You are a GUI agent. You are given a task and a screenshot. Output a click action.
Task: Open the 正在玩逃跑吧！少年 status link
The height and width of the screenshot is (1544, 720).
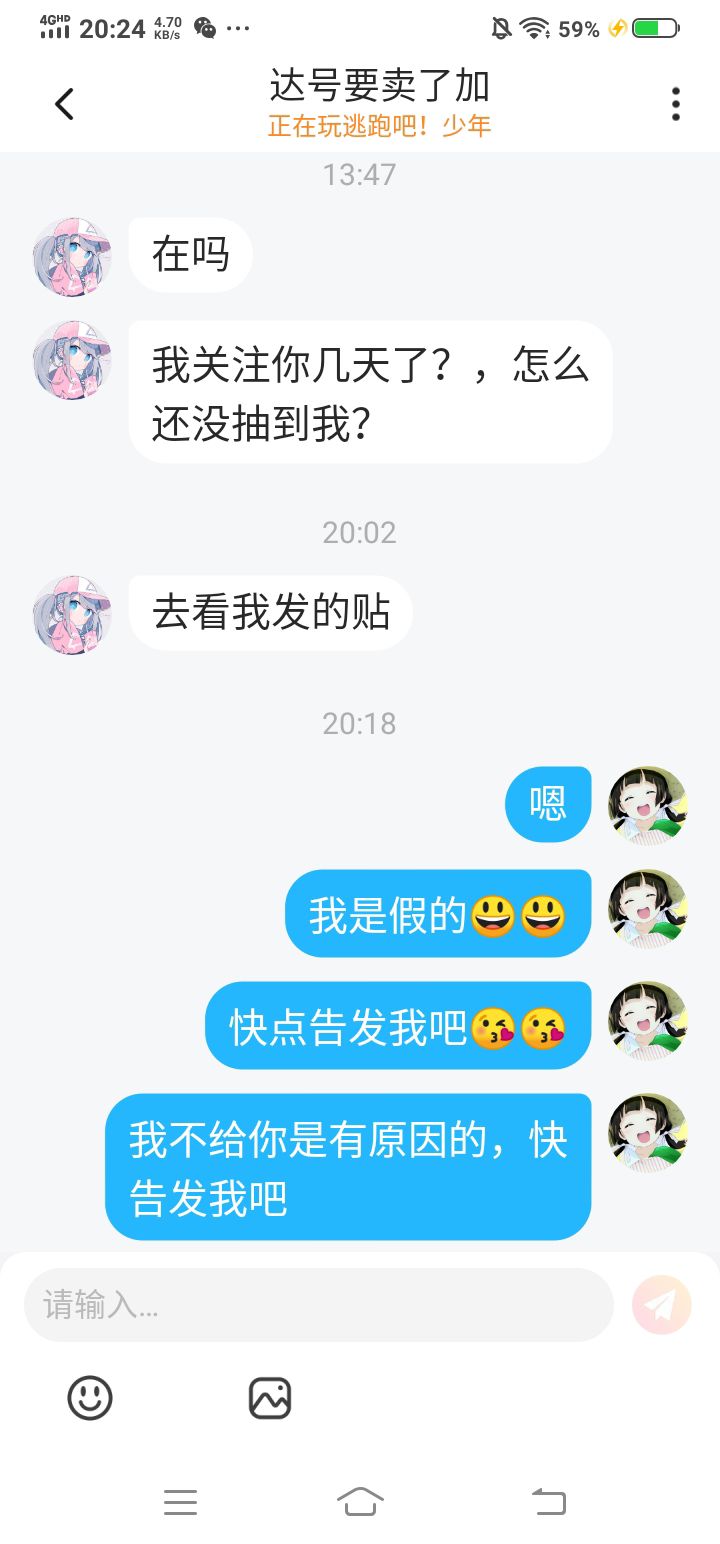(380, 126)
